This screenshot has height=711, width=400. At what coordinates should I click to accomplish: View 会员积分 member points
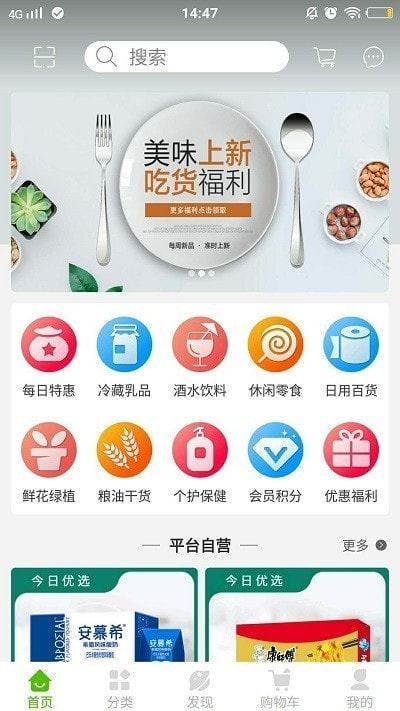click(275, 463)
